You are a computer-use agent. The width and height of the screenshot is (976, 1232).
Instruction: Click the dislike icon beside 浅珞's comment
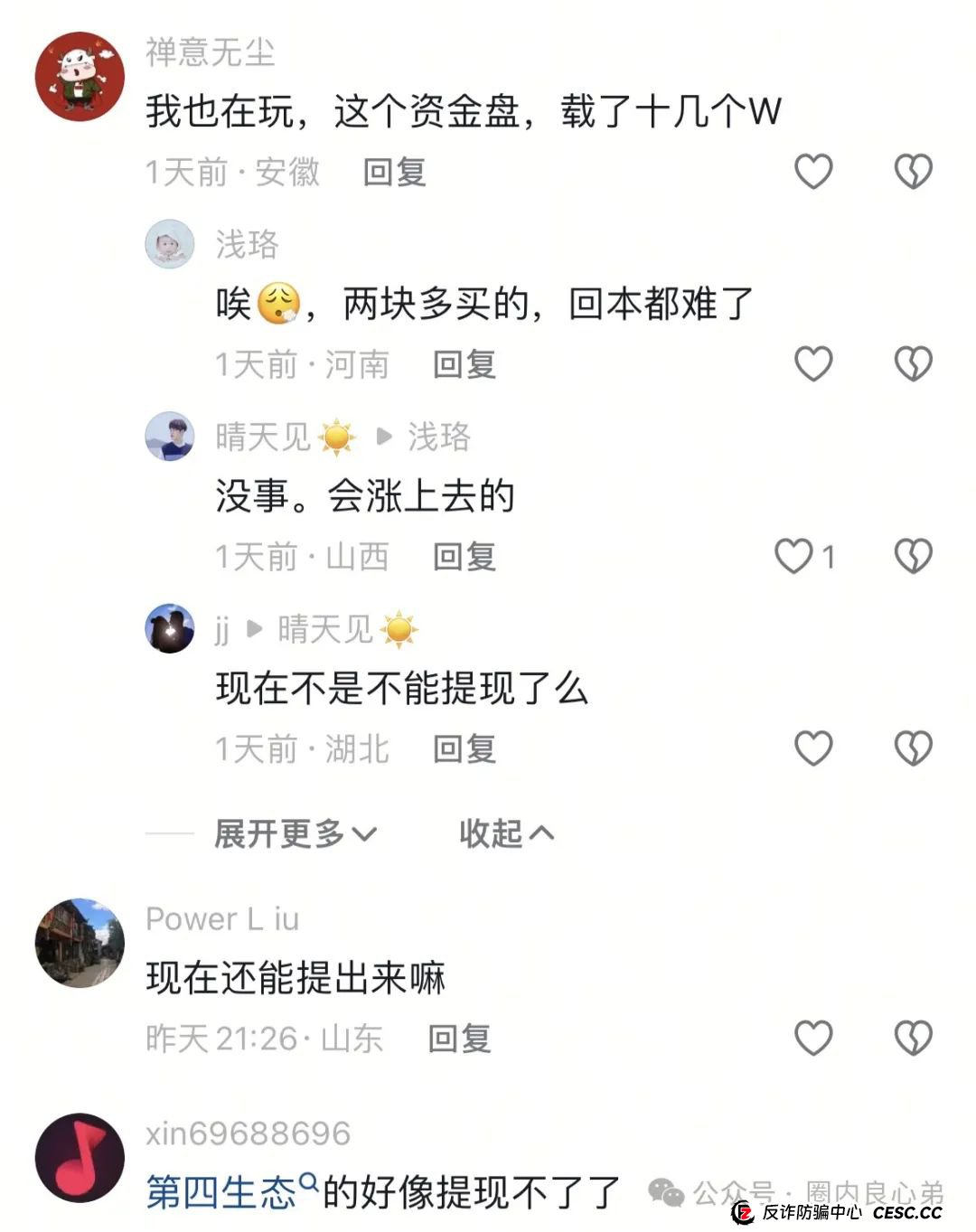tap(915, 362)
